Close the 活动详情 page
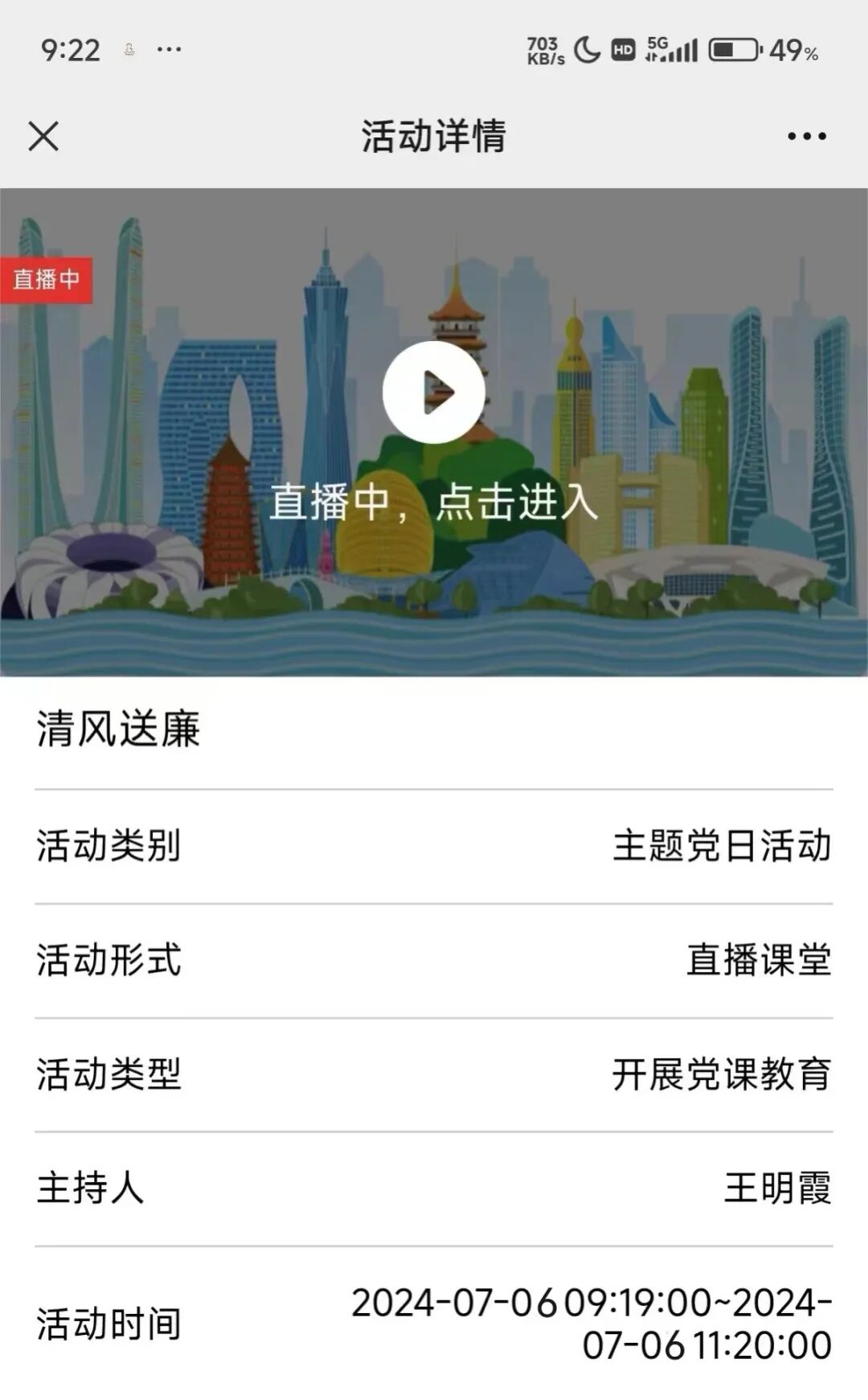The width and height of the screenshot is (868, 1400). tap(43, 136)
